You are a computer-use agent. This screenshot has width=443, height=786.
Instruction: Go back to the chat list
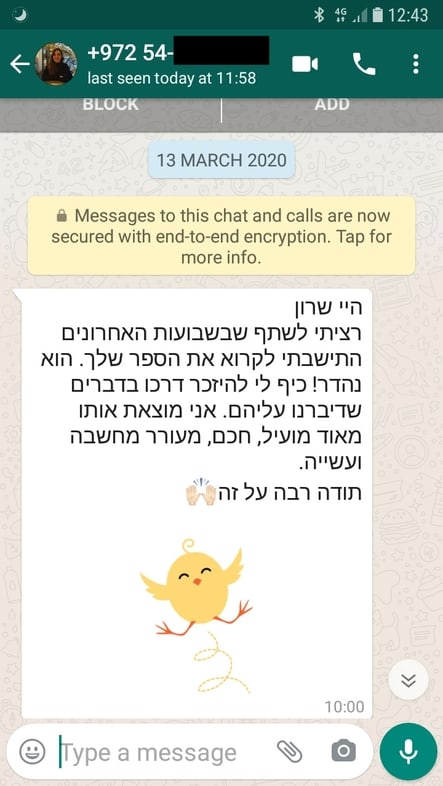point(19,64)
